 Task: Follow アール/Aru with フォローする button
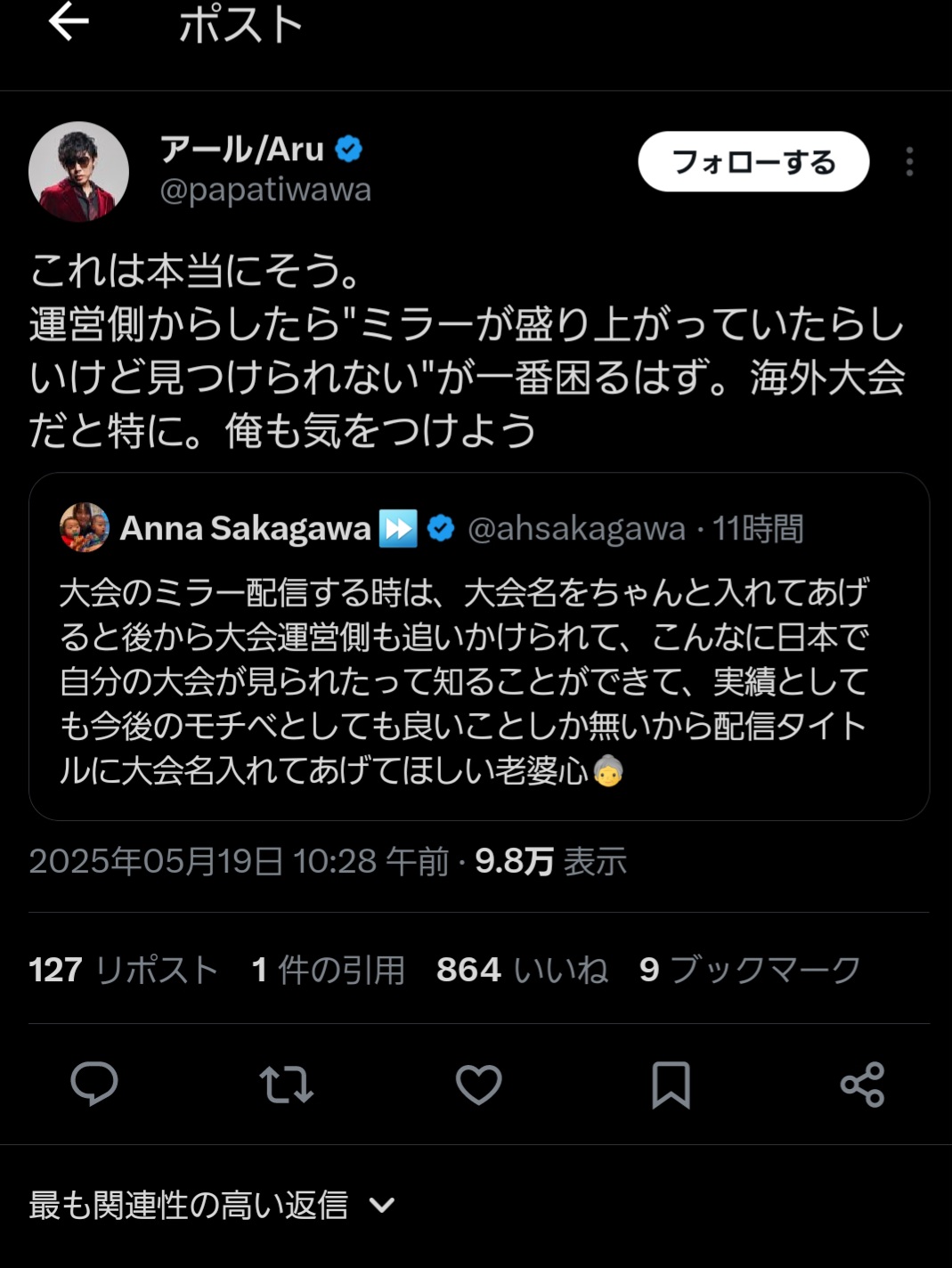click(753, 162)
